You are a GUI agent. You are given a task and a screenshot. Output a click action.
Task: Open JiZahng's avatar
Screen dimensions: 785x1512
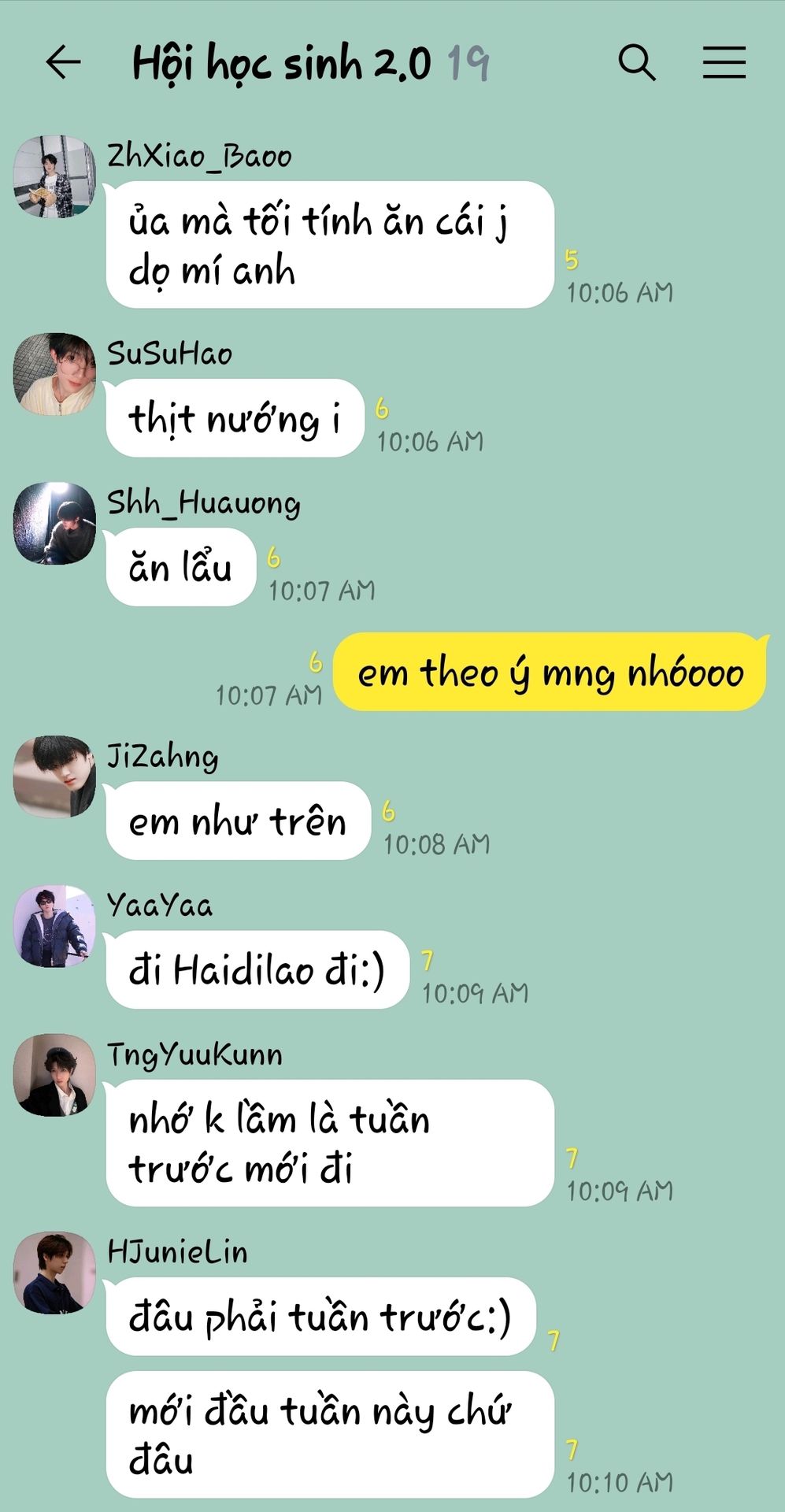[54, 776]
